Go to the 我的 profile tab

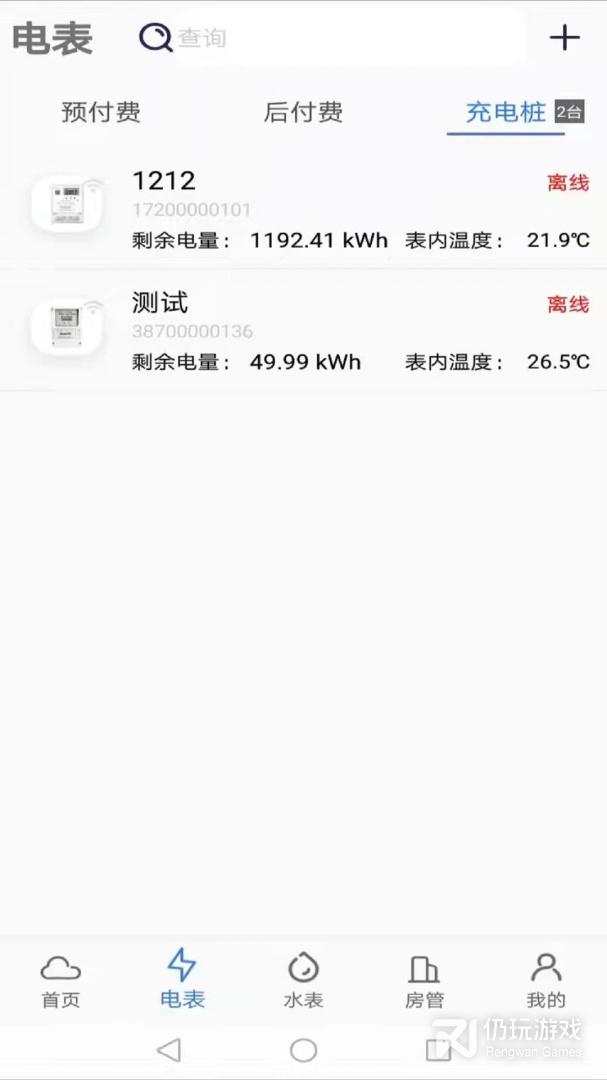546,981
